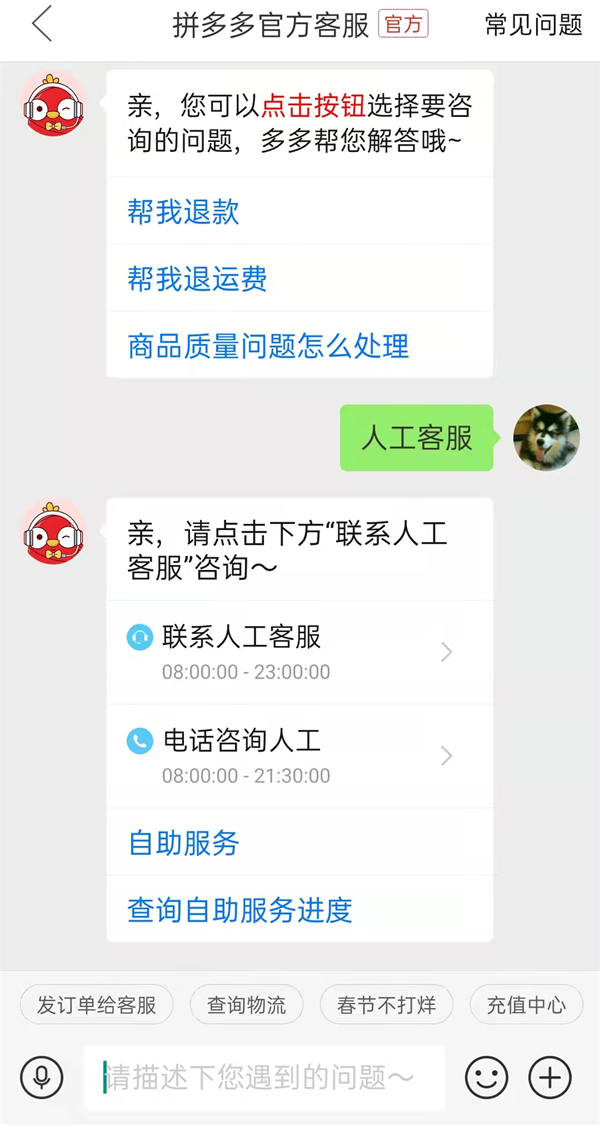The width and height of the screenshot is (600, 1130).
Task: Open 常见问题 in the top bar
Action: 533,25
